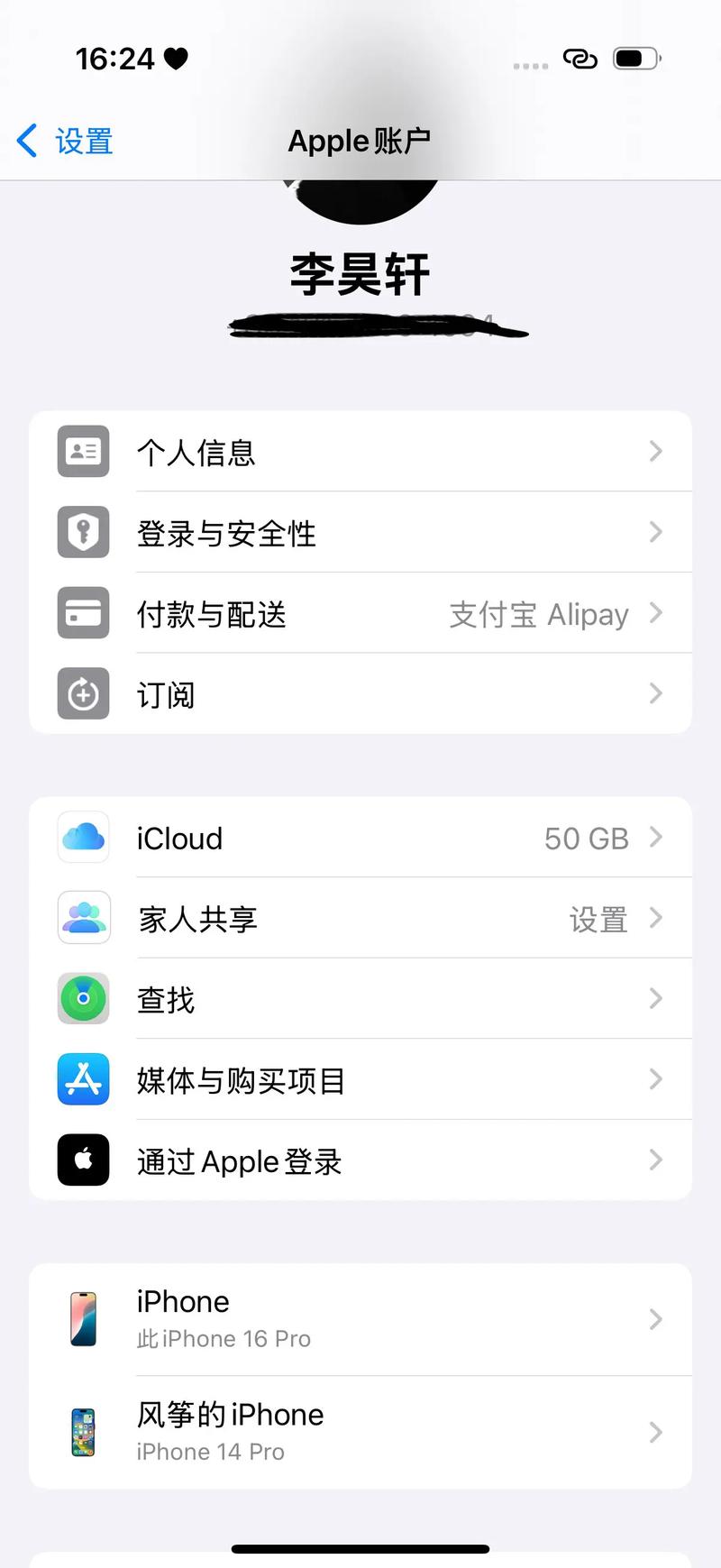
Task: Open 通过 Apple 登录 via the Apple logo icon
Action: tap(82, 1160)
